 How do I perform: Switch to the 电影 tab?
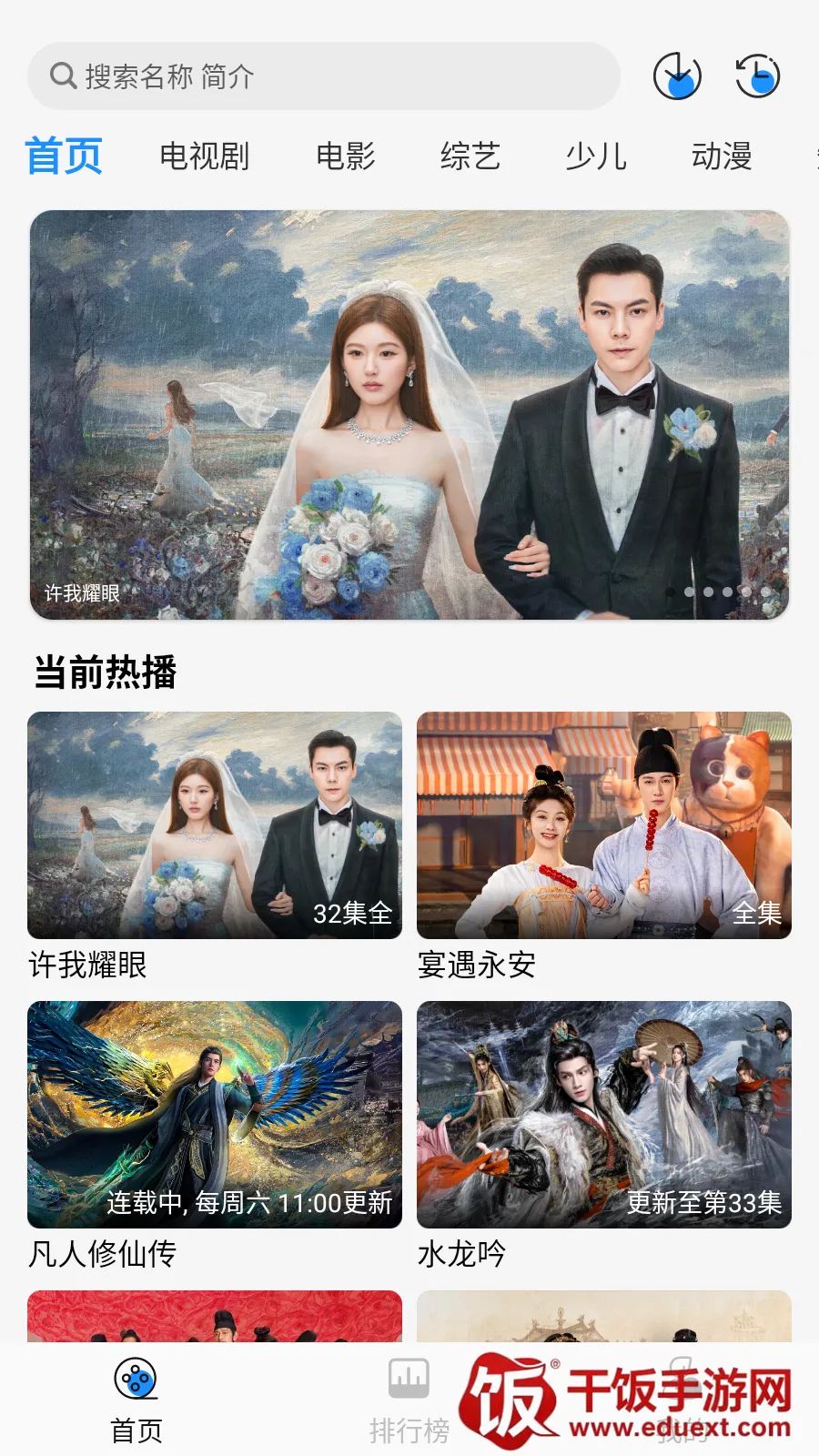346,157
